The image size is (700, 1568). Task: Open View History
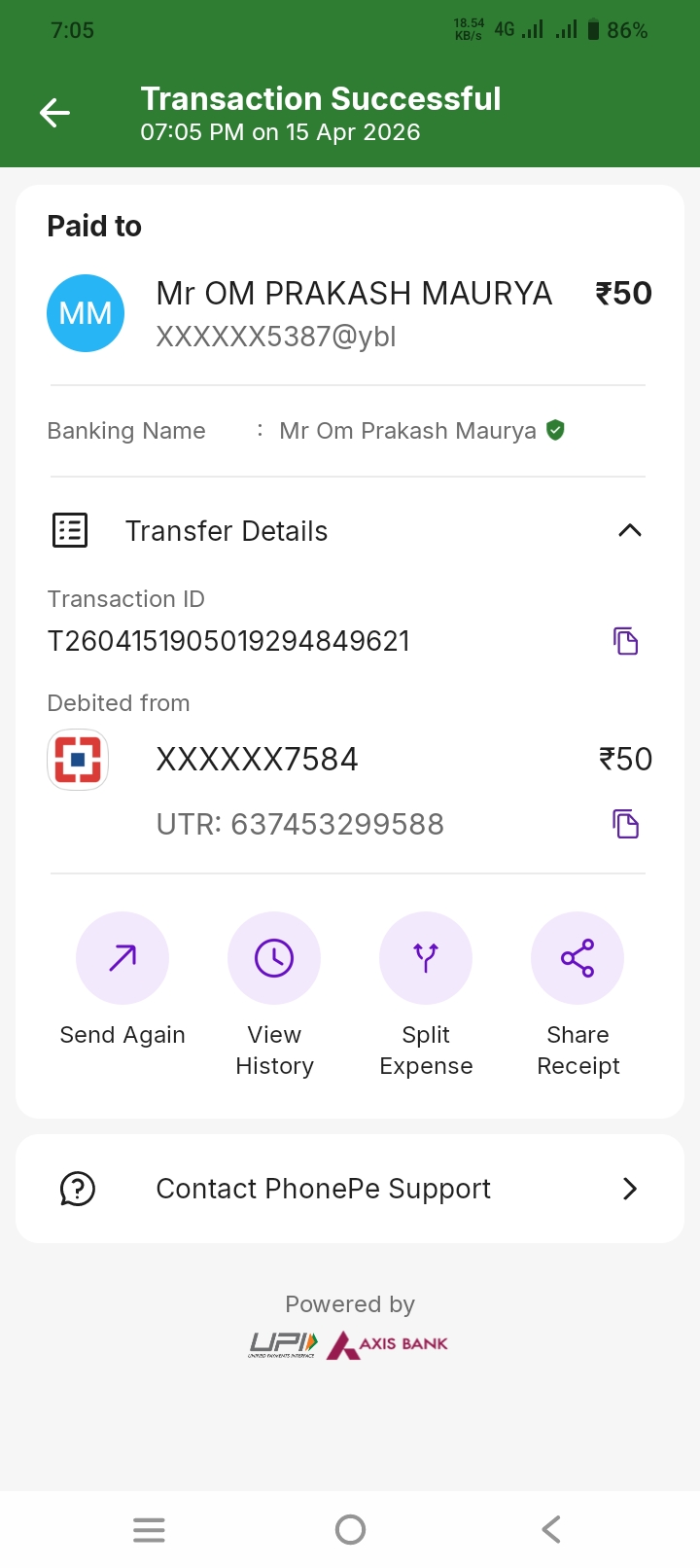[x=274, y=959]
